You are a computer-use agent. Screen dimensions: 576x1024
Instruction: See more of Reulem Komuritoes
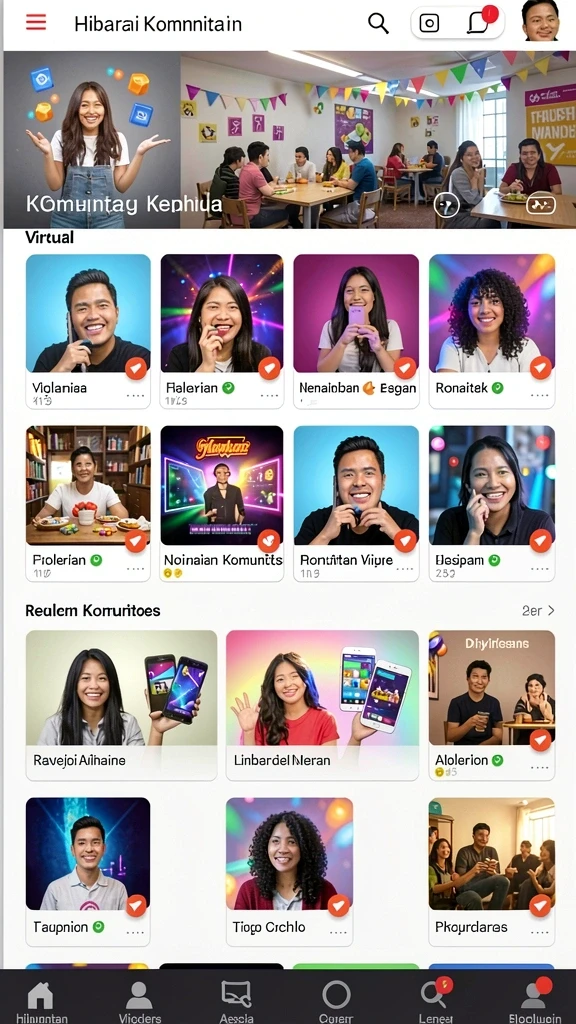pyautogui.click(x=538, y=611)
